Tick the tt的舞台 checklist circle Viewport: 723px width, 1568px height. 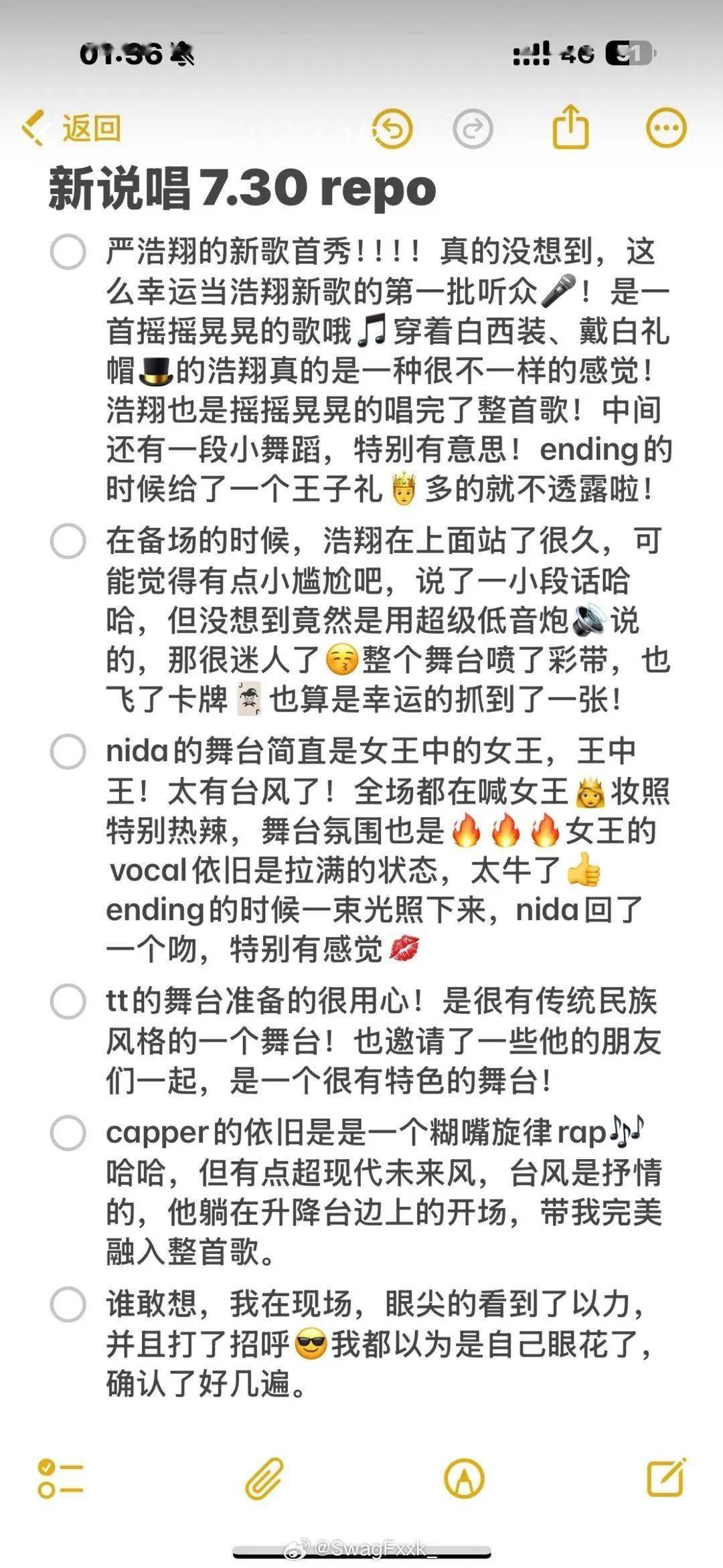pos(68,1001)
